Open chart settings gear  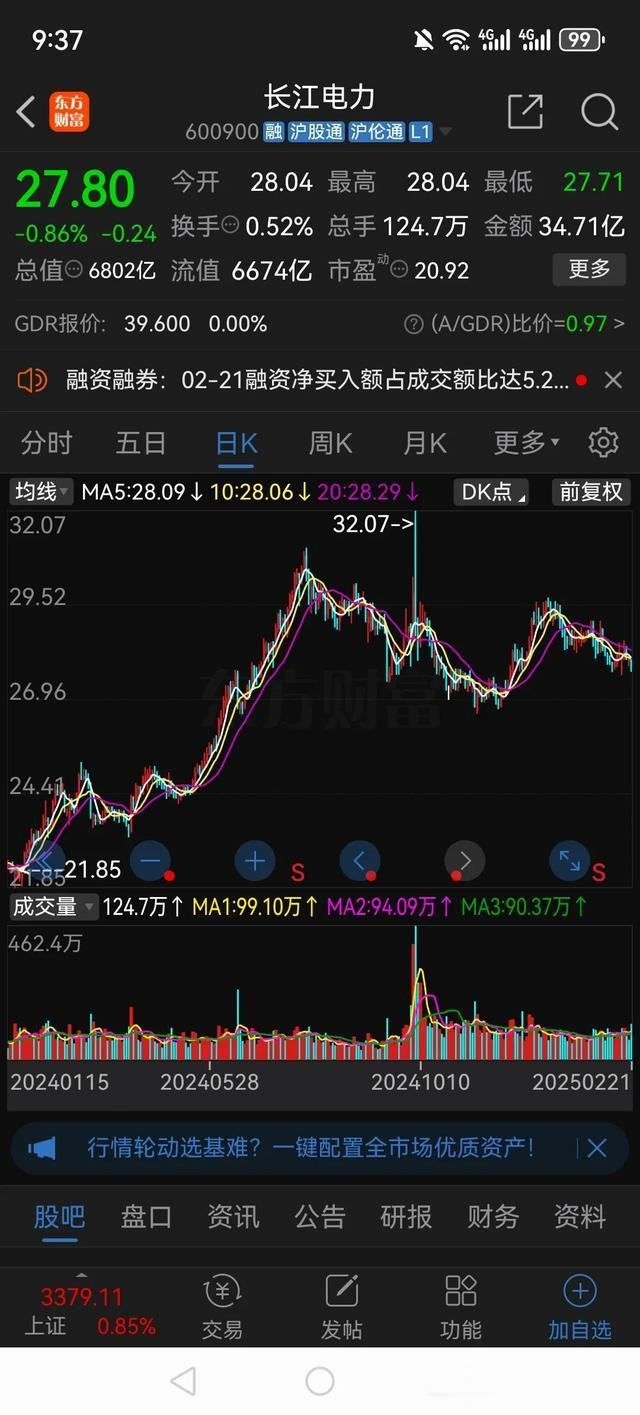[603, 442]
